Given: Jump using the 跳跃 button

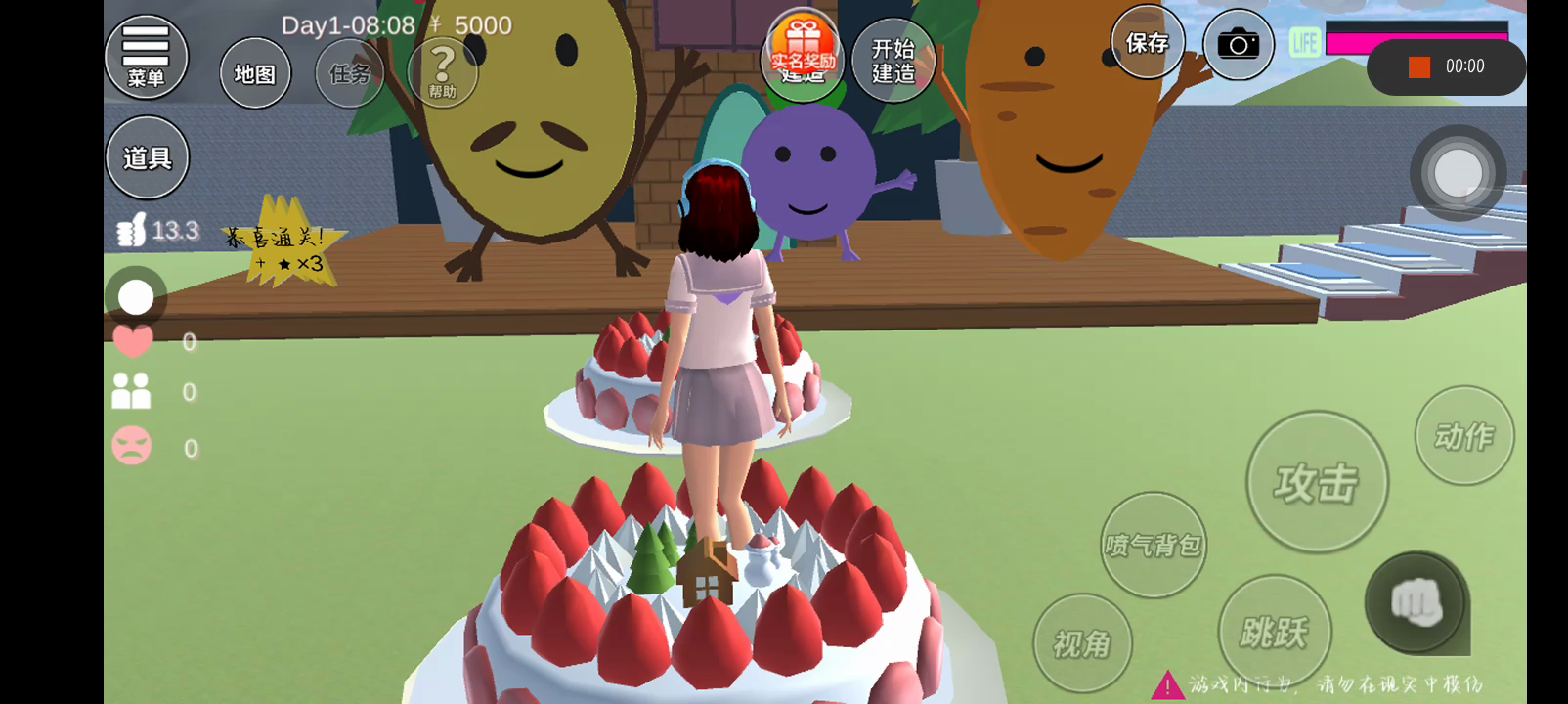Looking at the screenshot, I should click(1274, 632).
